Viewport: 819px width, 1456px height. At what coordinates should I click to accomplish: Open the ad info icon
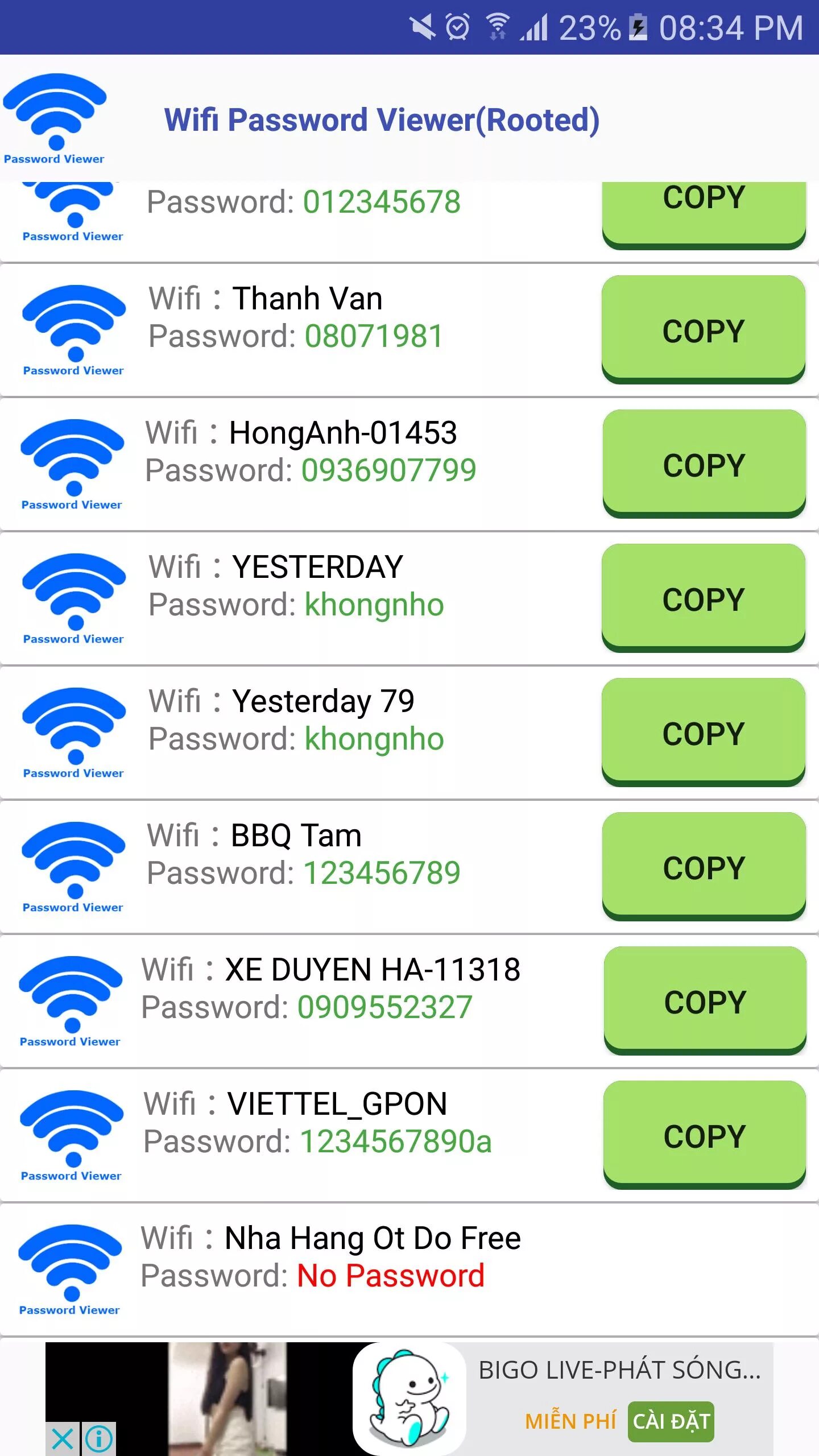coord(99,1439)
